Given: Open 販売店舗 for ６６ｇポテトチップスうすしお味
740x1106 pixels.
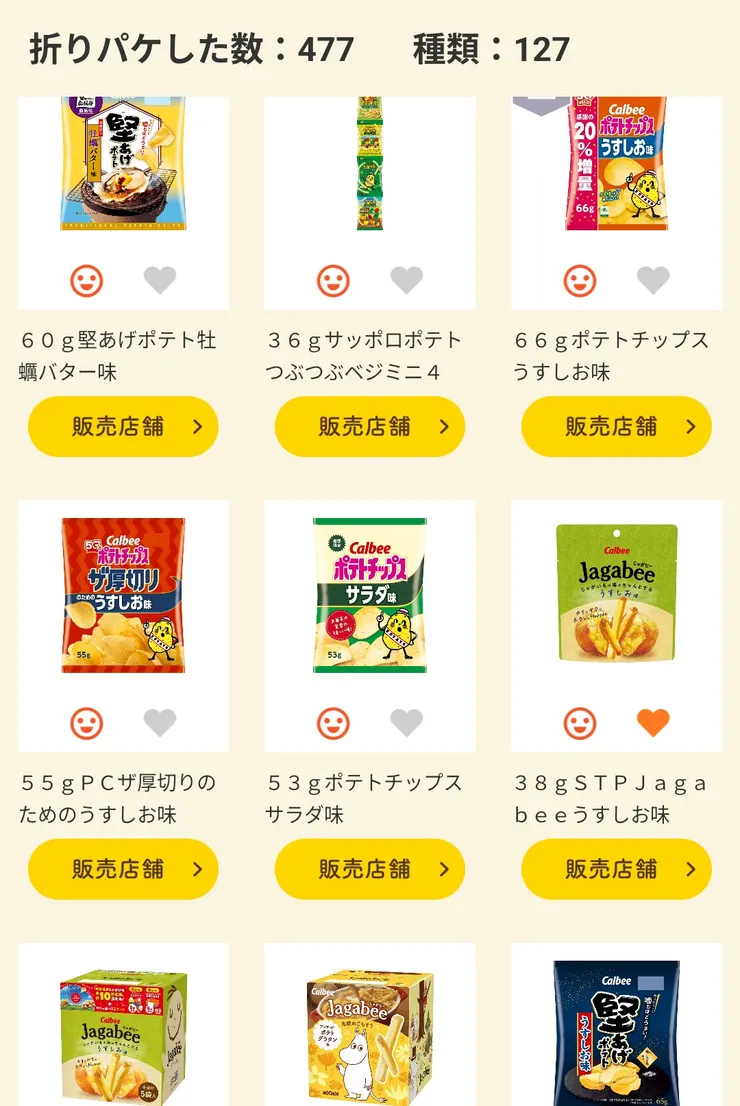Looking at the screenshot, I should [x=616, y=426].
